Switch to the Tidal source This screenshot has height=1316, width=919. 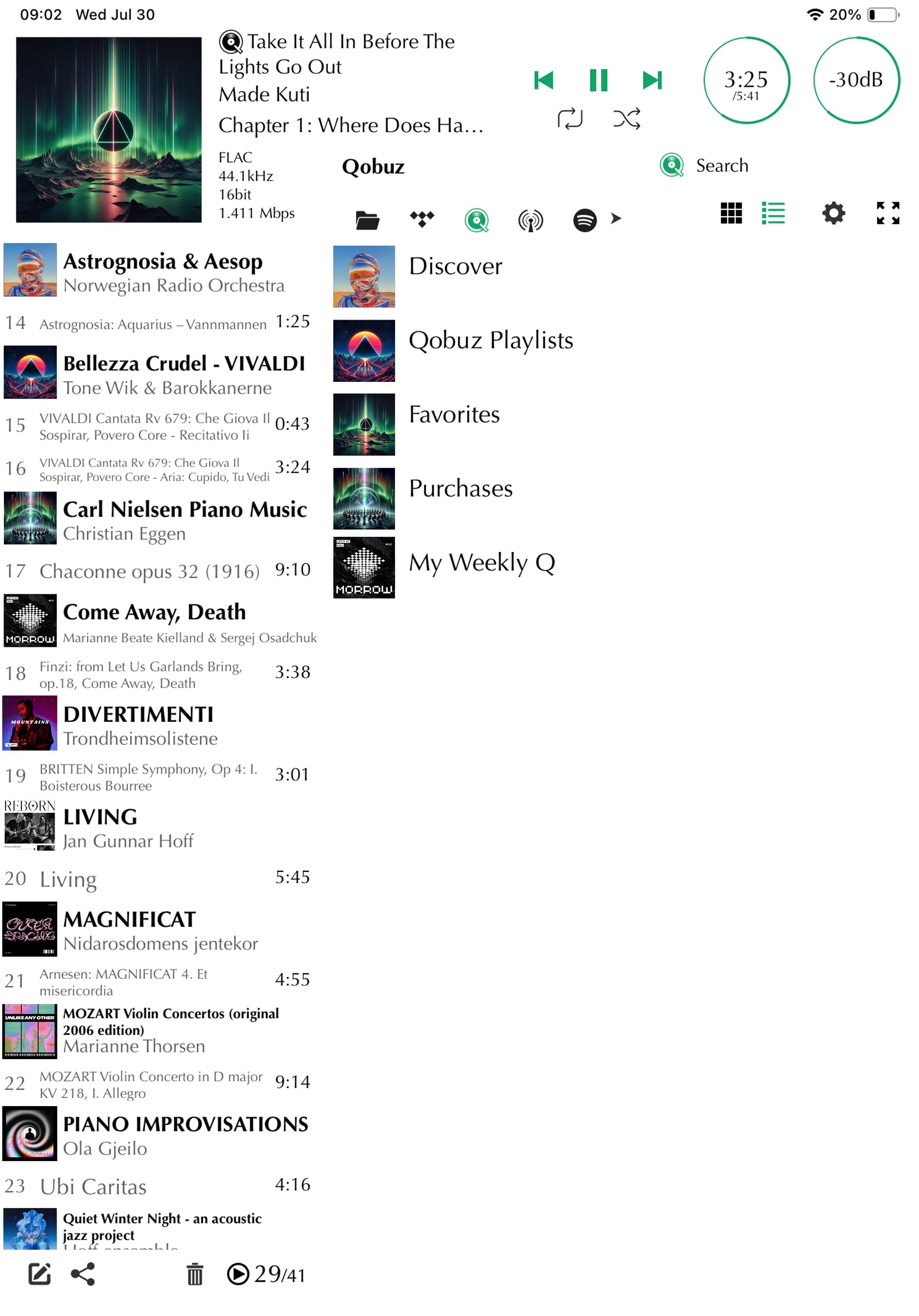pyautogui.click(x=421, y=219)
